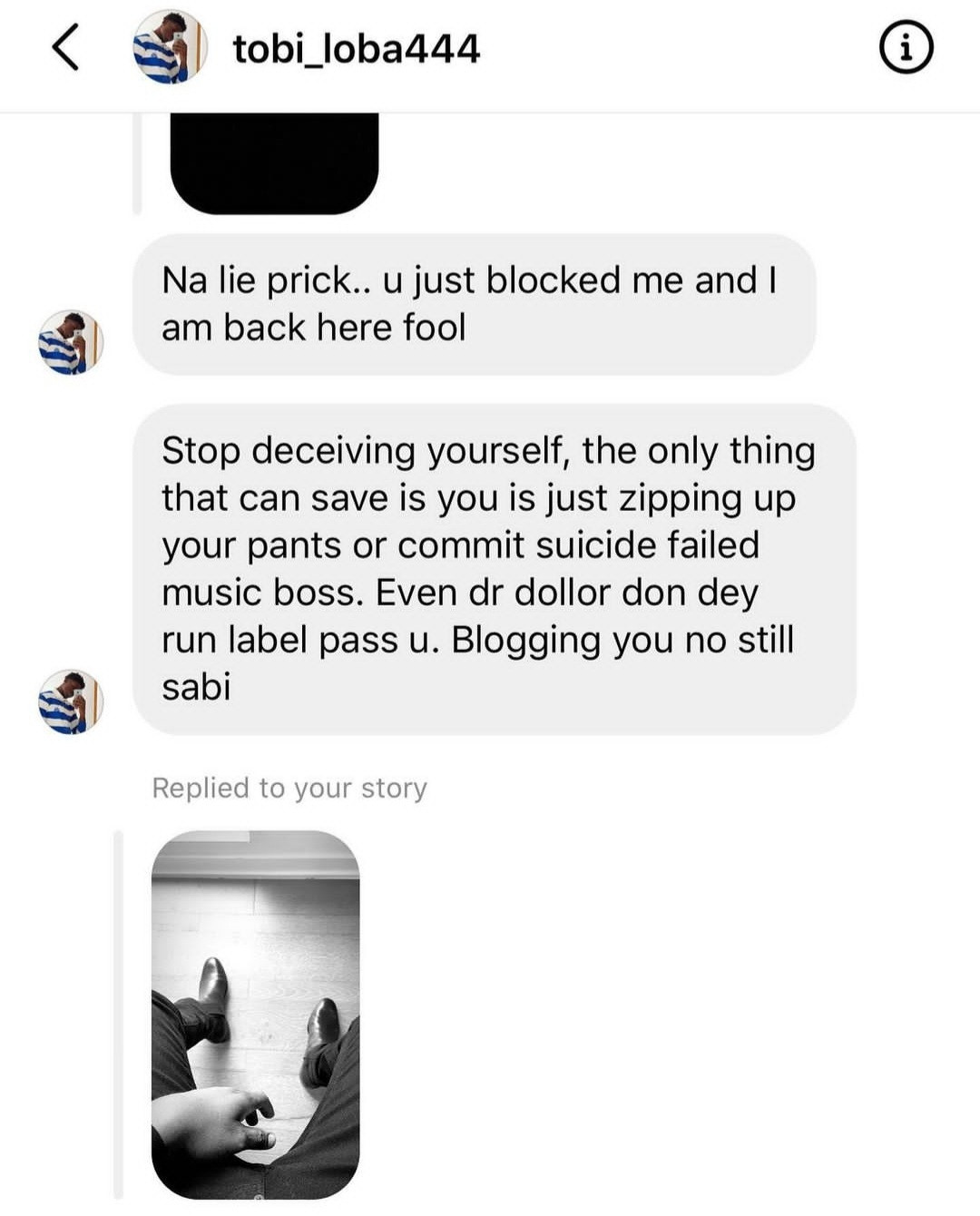This screenshot has height=1216, width=980.
Task: Tap the avatar beside the "Na lie prick" message
Action: (70, 343)
